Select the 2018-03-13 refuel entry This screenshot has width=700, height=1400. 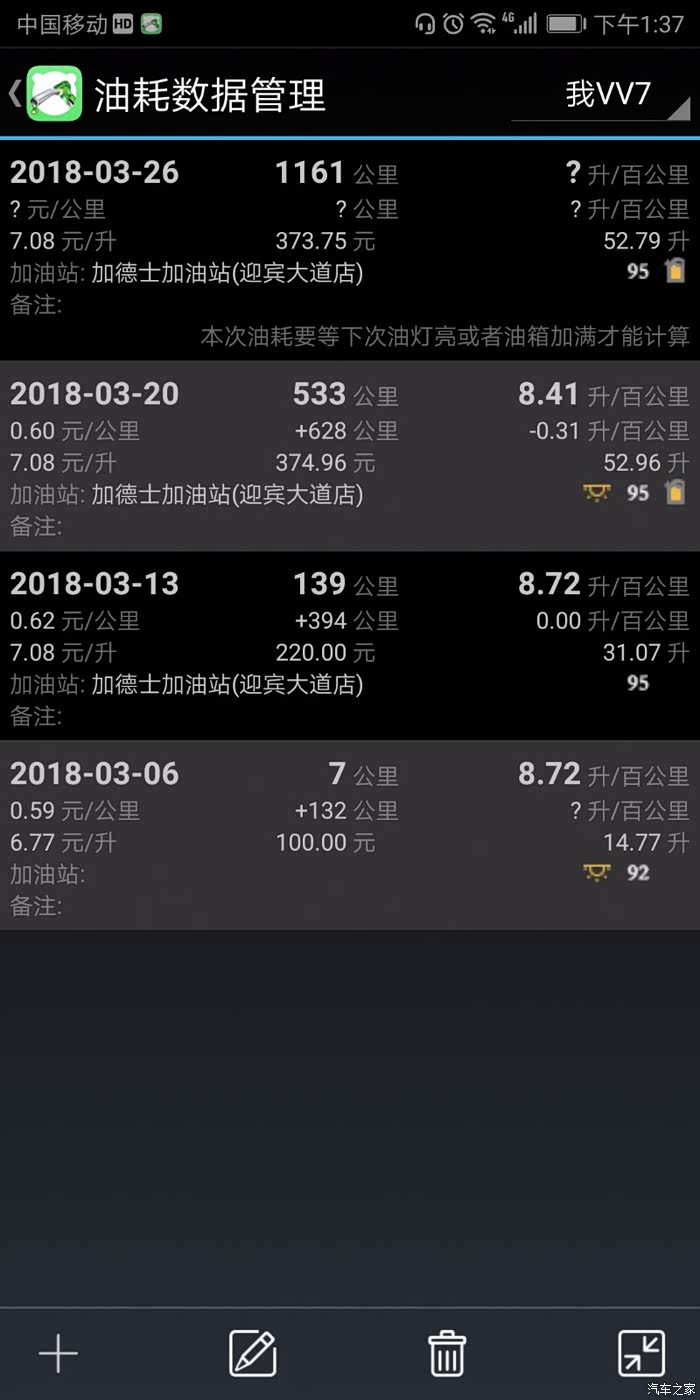point(350,646)
